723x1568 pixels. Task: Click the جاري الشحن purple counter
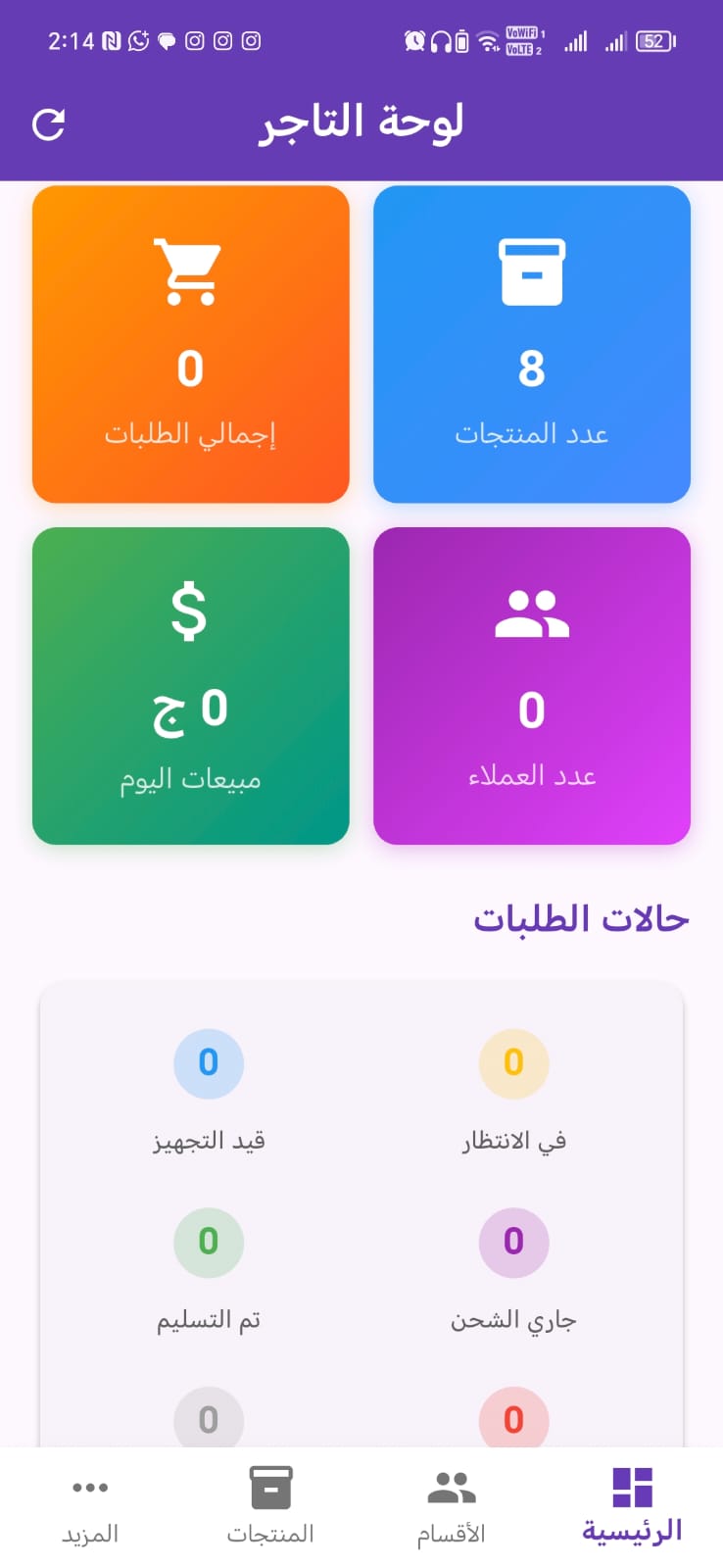click(x=512, y=1242)
